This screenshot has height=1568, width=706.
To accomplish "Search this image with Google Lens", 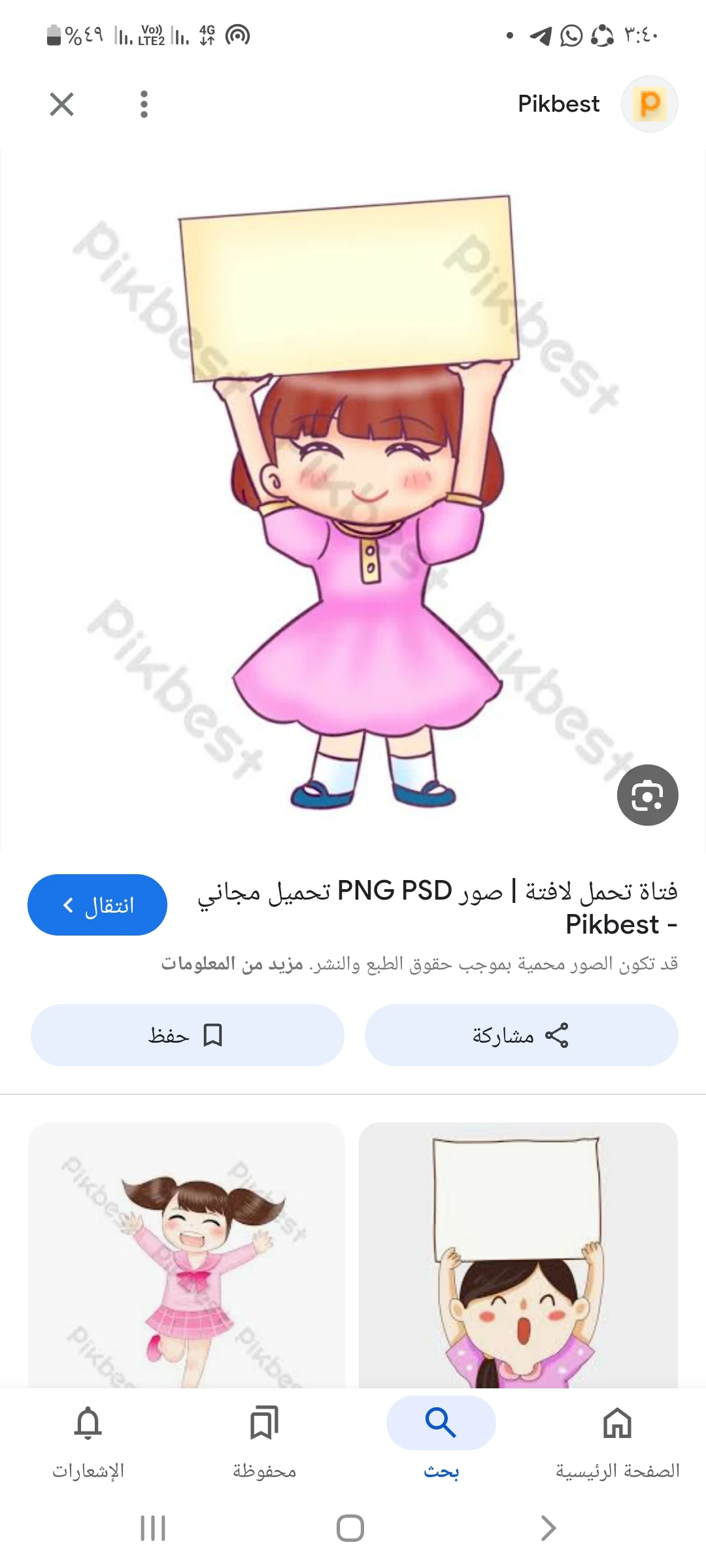I will (x=647, y=794).
